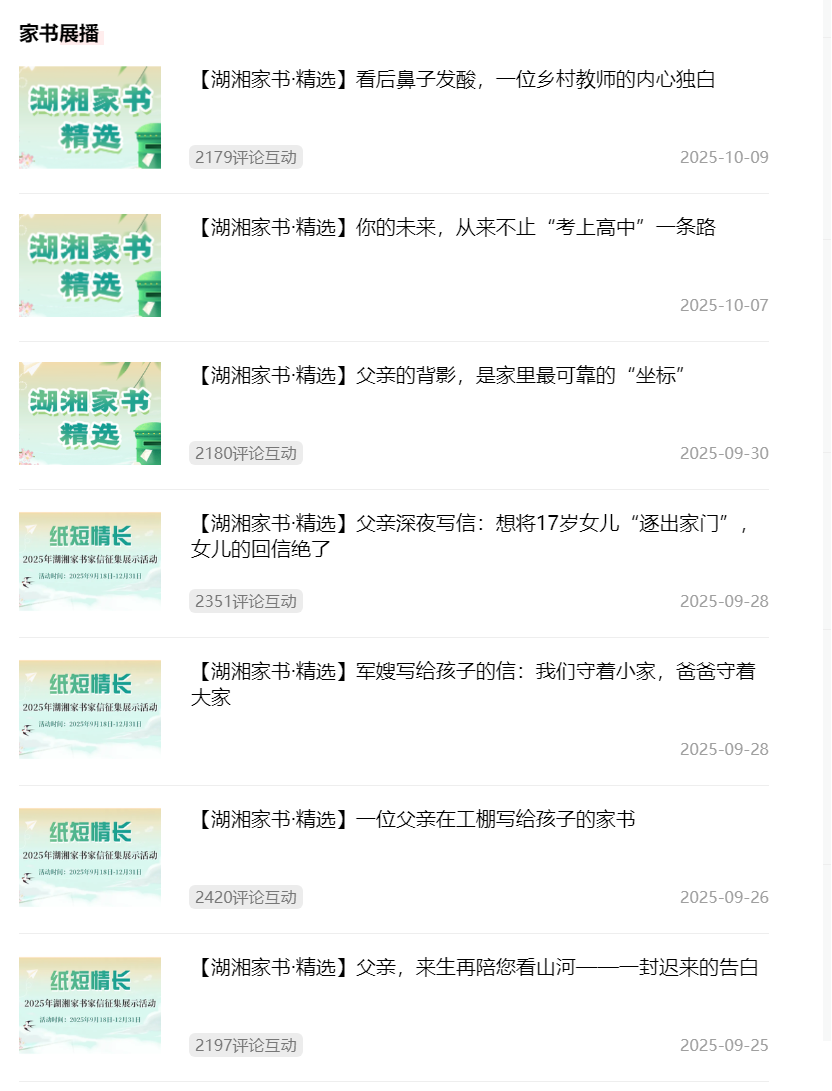Open article '你的未来，从来不止考上高中一条路'
Image resolution: width=832 pixels, height=1091 pixels.
coord(453,228)
